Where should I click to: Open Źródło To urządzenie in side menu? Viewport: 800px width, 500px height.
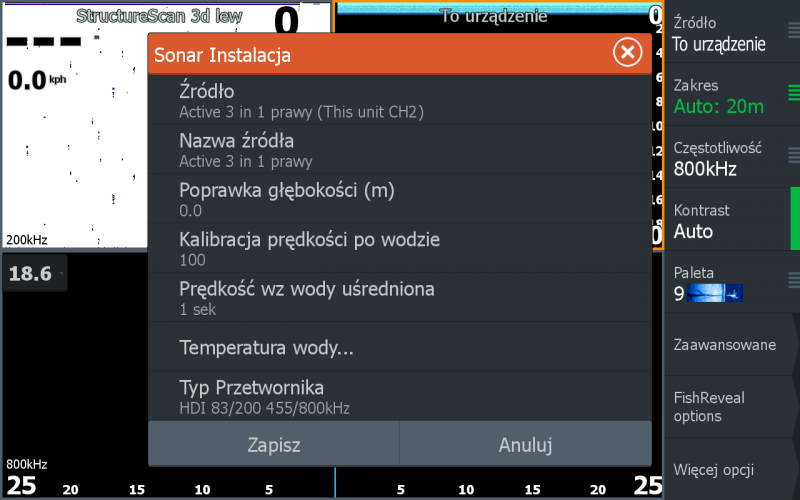pyautogui.click(x=728, y=33)
